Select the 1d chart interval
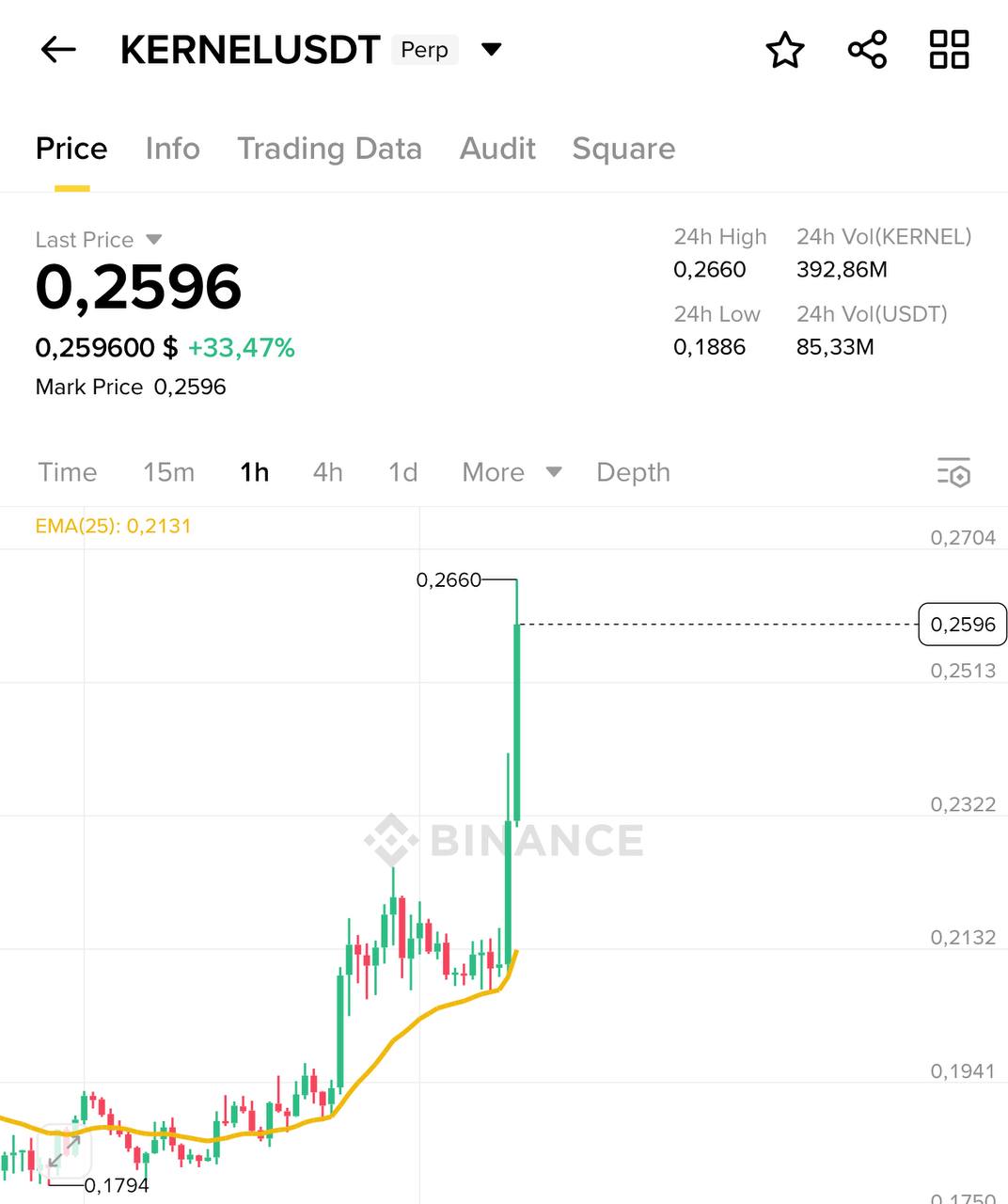The image size is (1008, 1204). (x=403, y=472)
